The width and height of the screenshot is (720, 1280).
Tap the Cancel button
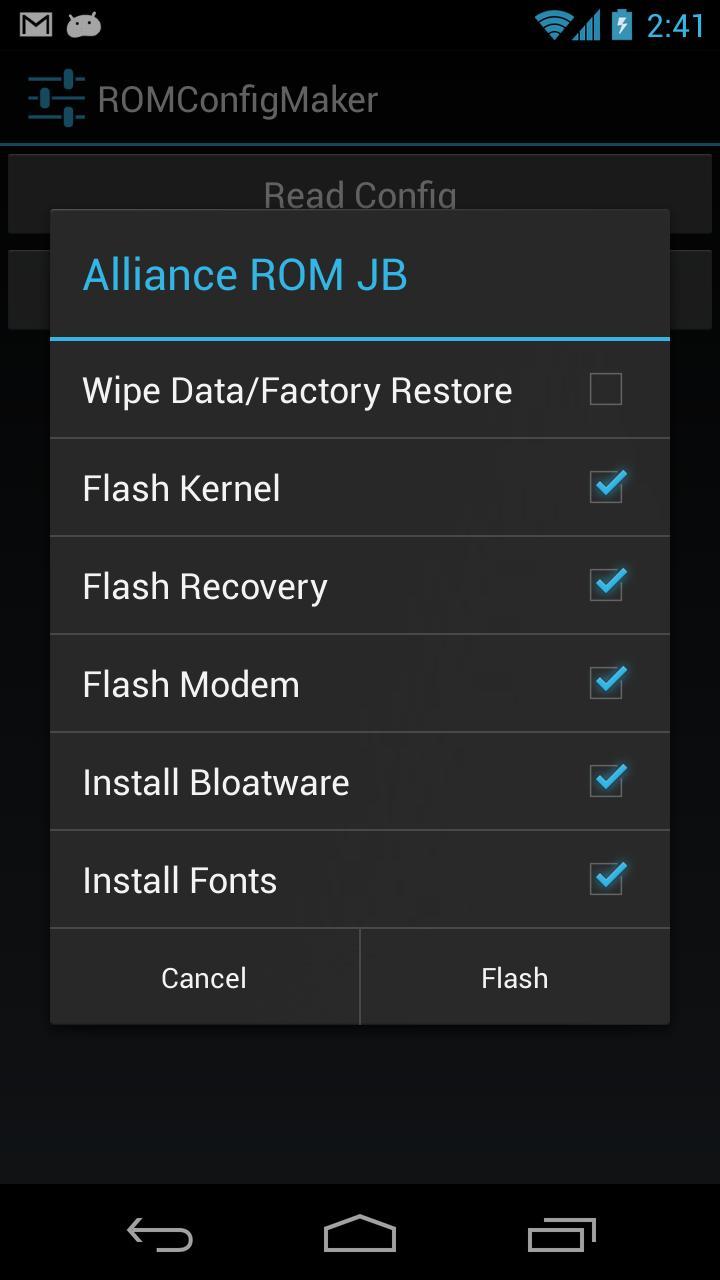[203, 977]
